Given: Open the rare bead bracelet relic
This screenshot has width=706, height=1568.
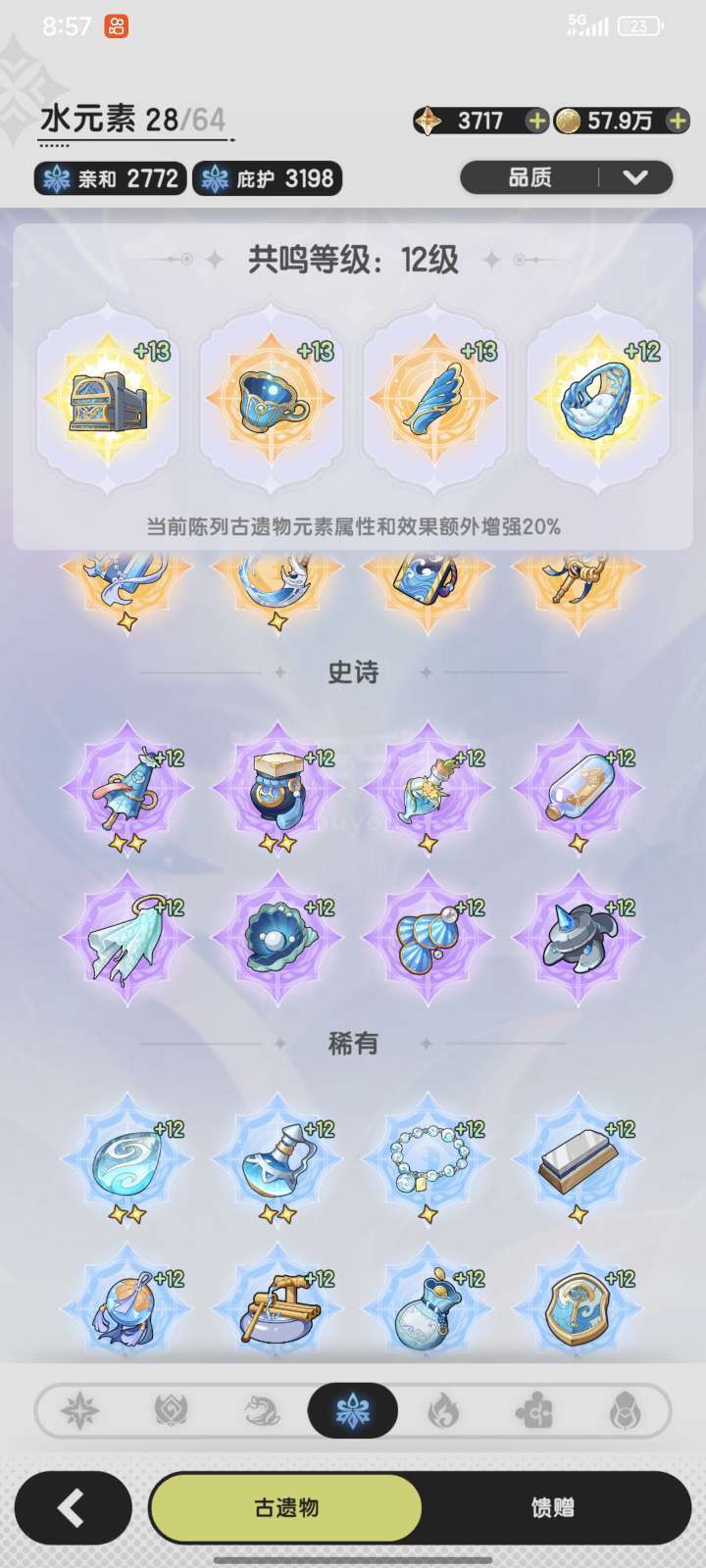Looking at the screenshot, I should click(429, 1160).
